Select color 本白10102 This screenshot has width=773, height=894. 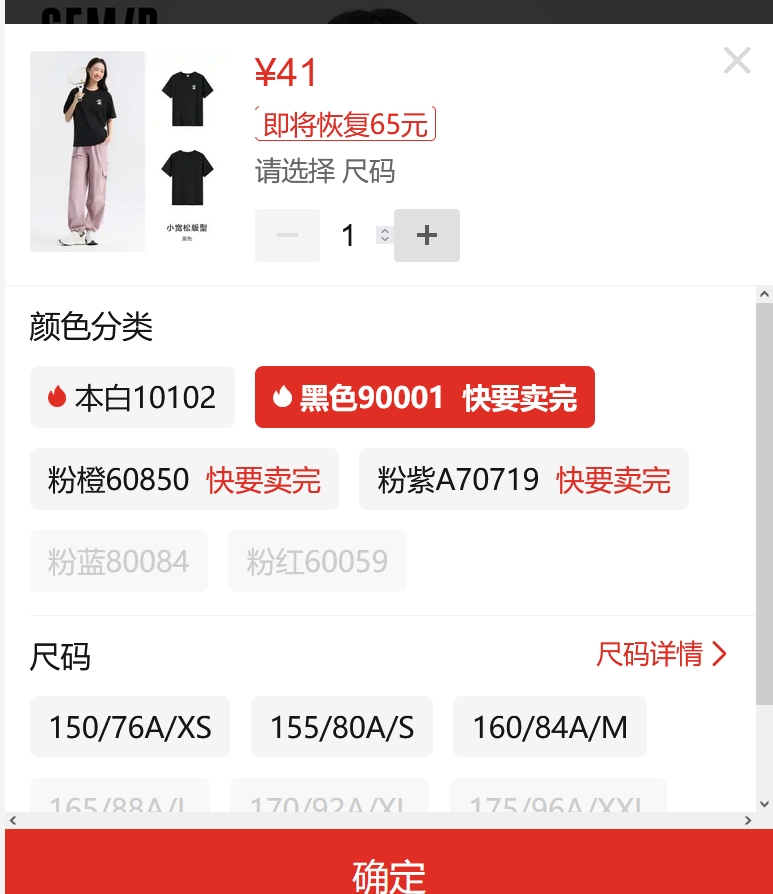132,398
